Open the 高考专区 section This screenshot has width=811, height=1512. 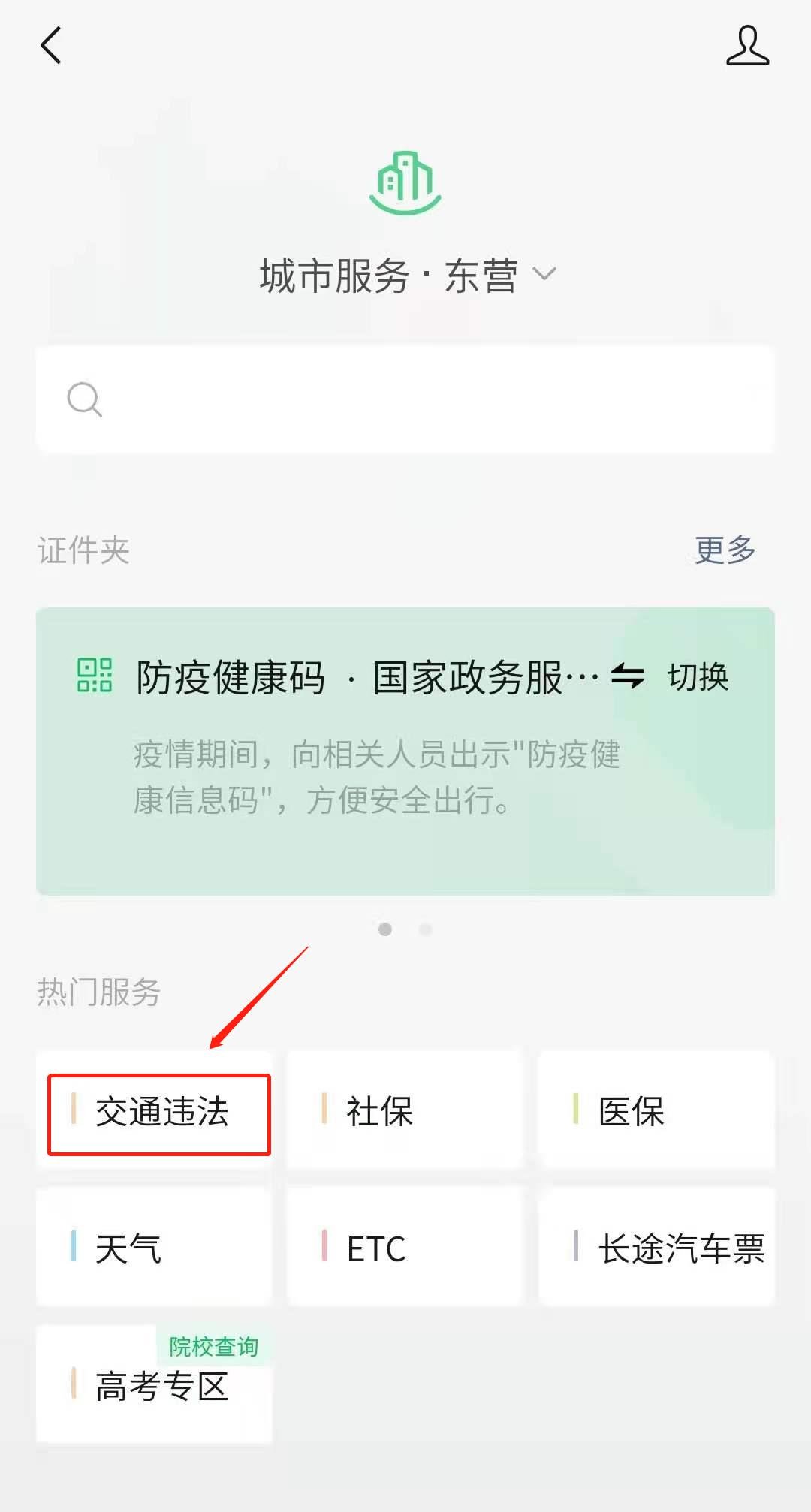154,1386
